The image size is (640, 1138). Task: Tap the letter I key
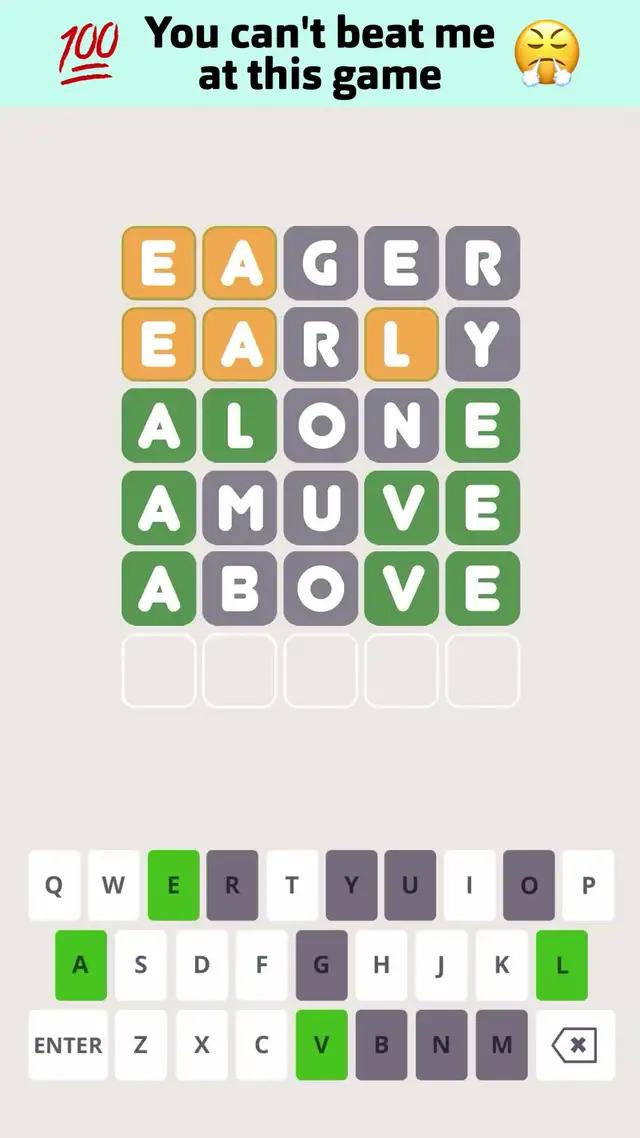[470, 885]
